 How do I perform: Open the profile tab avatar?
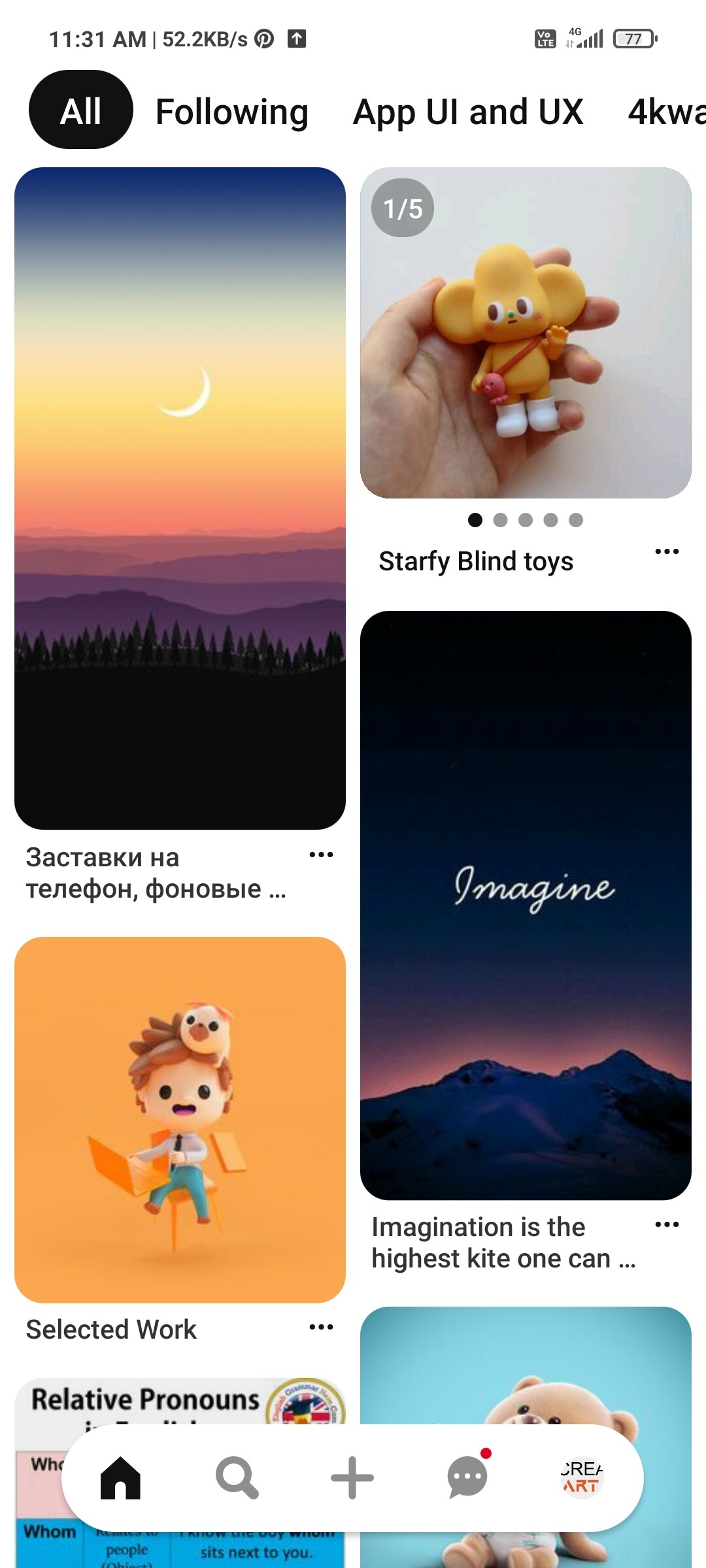coord(582,1478)
